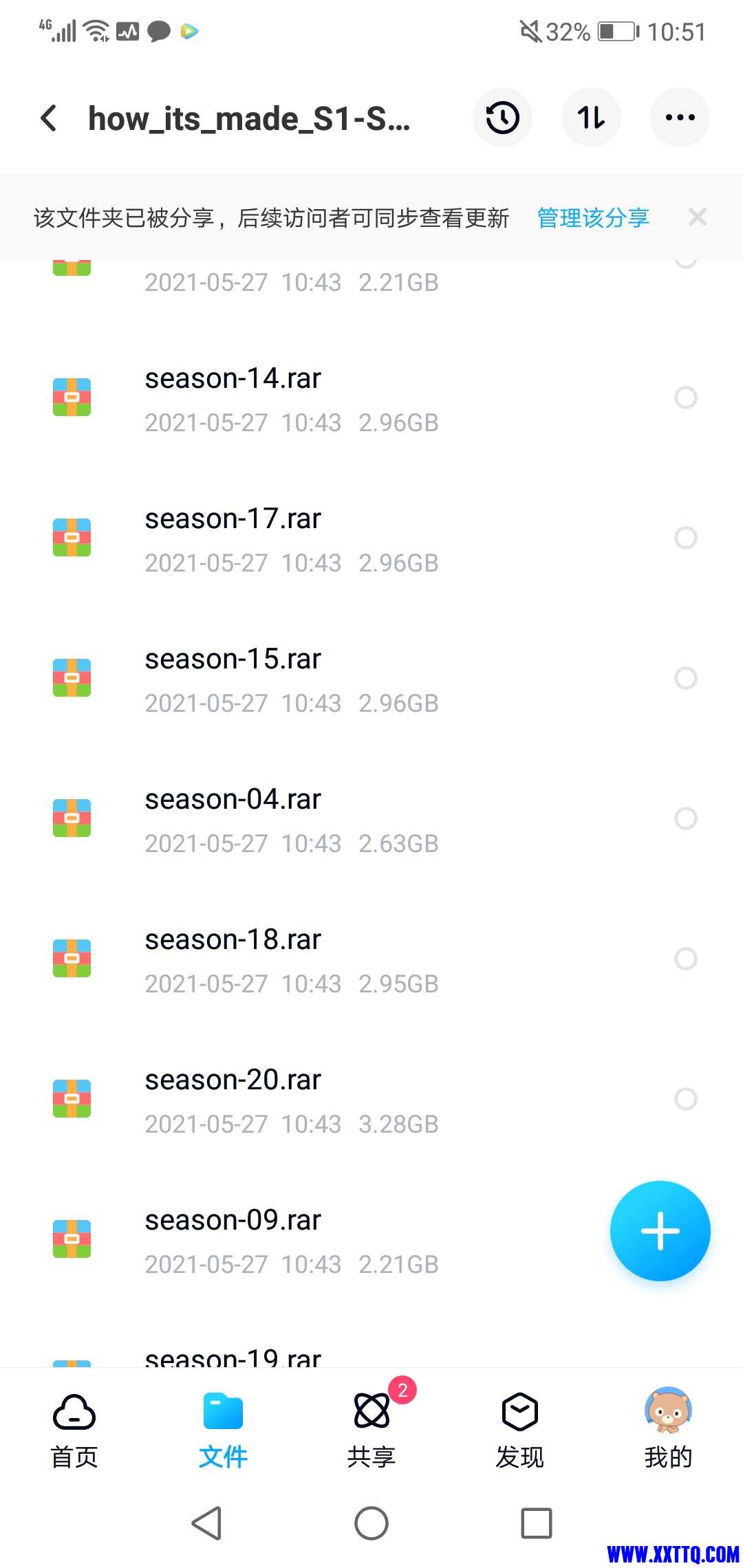The height and width of the screenshot is (1568, 743).
Task: Tap the 管理该分享 link
Action: point(593,218)
